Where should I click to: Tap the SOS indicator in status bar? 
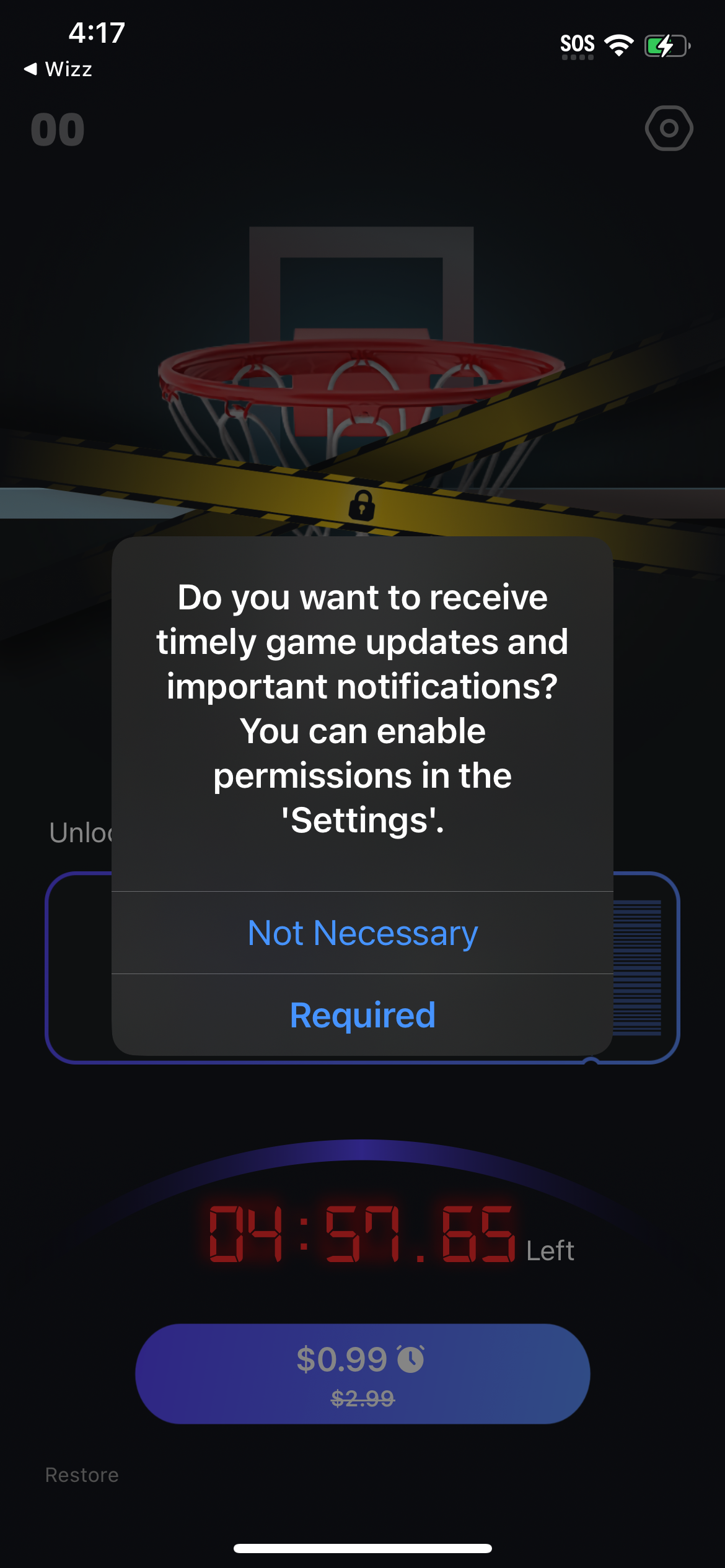pos(578,42)
